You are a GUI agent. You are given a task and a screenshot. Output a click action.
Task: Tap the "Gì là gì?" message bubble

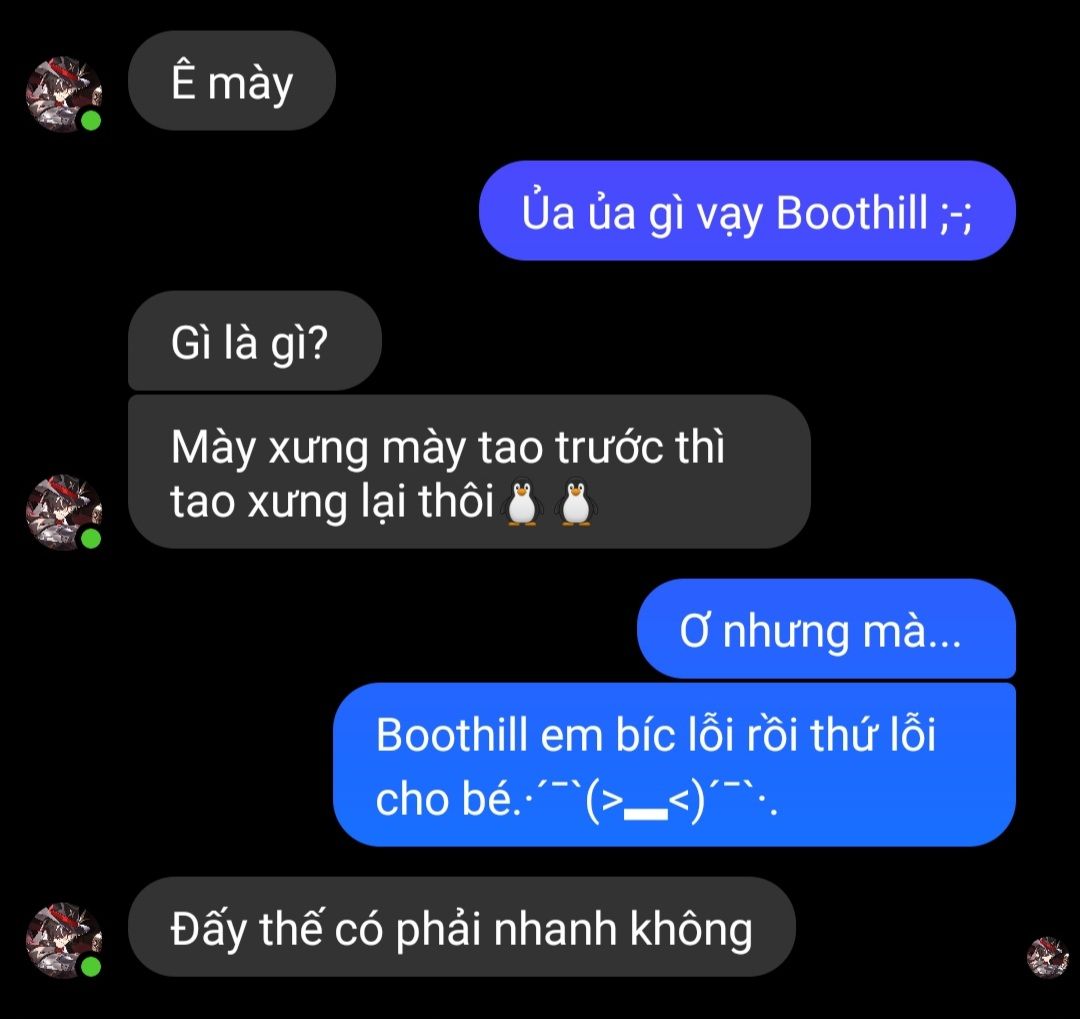pos(254,342)
